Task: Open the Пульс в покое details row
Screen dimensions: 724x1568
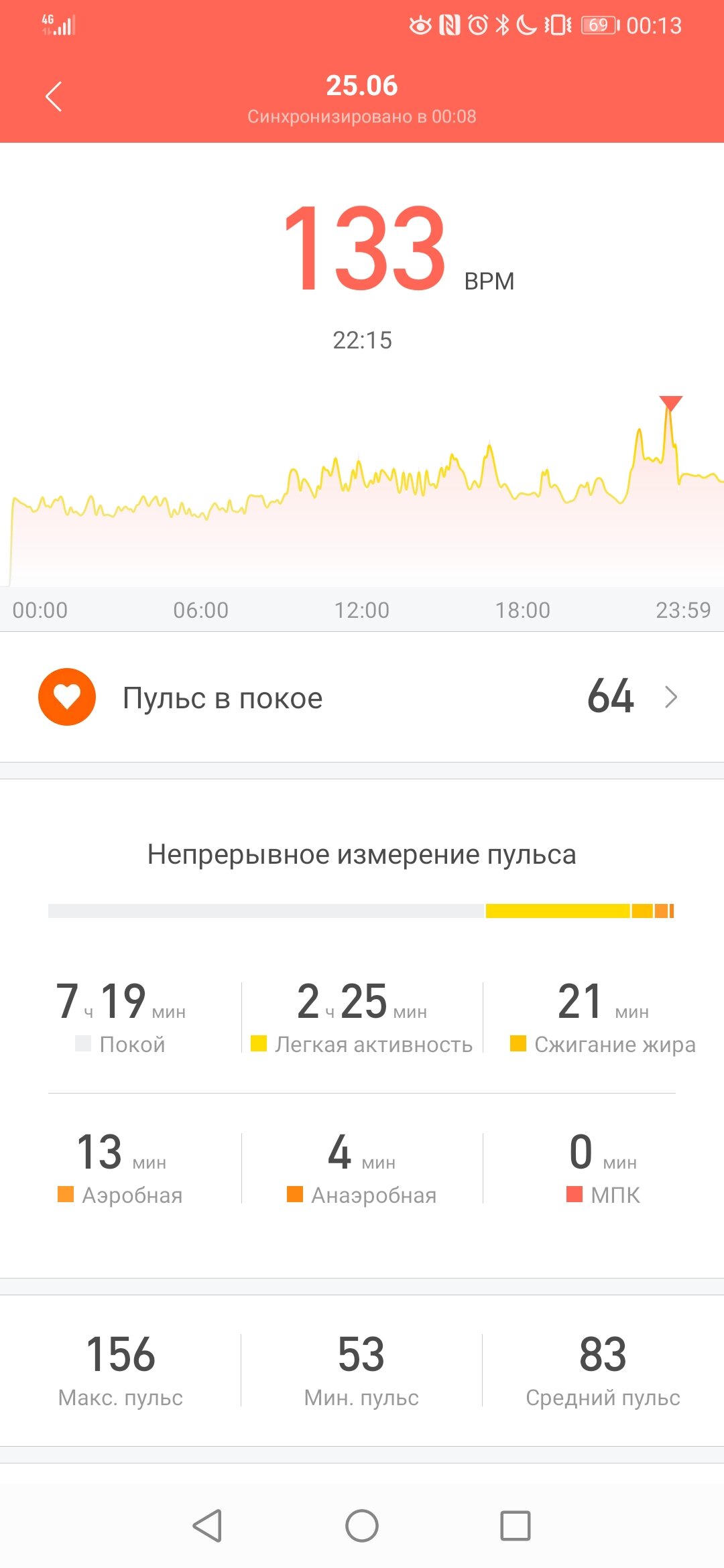Action: [362, 697]
